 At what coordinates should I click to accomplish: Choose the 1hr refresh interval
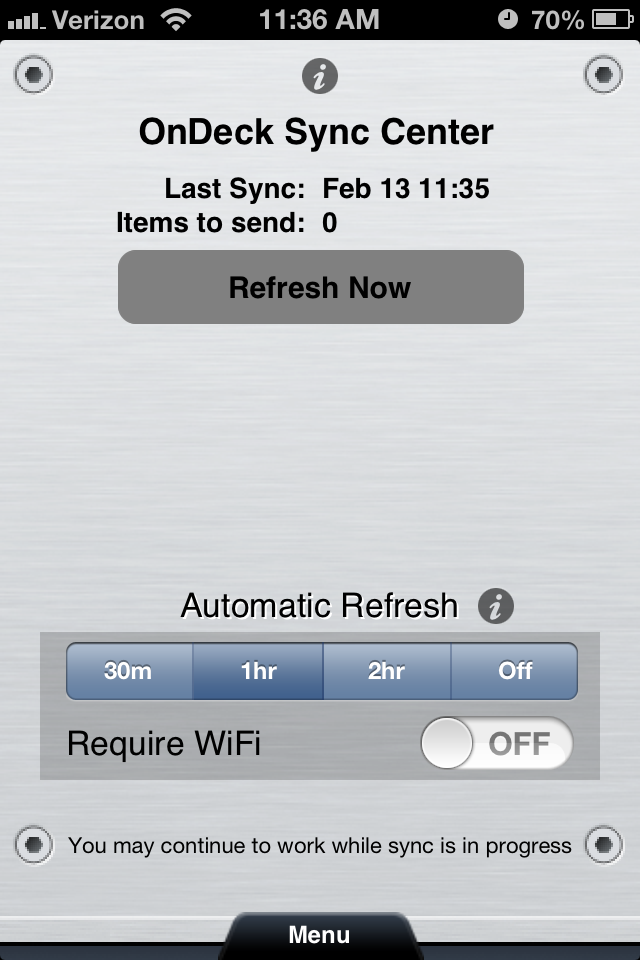[258, 671]
